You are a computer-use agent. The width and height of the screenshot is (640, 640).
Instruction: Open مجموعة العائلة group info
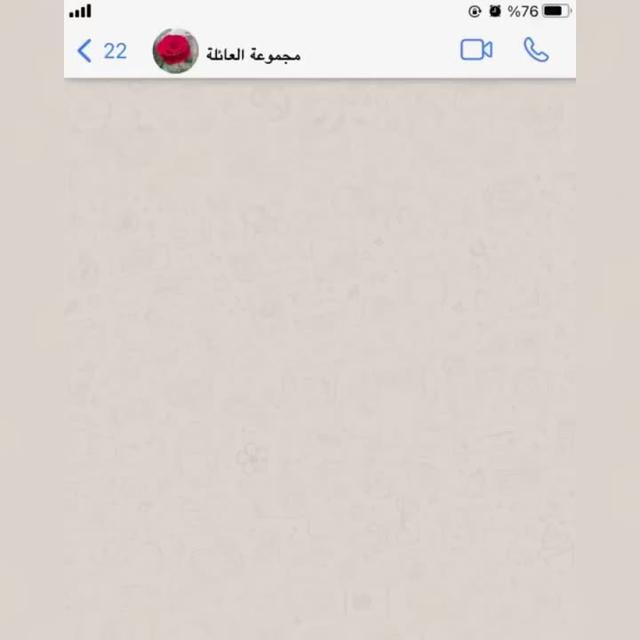253,54
